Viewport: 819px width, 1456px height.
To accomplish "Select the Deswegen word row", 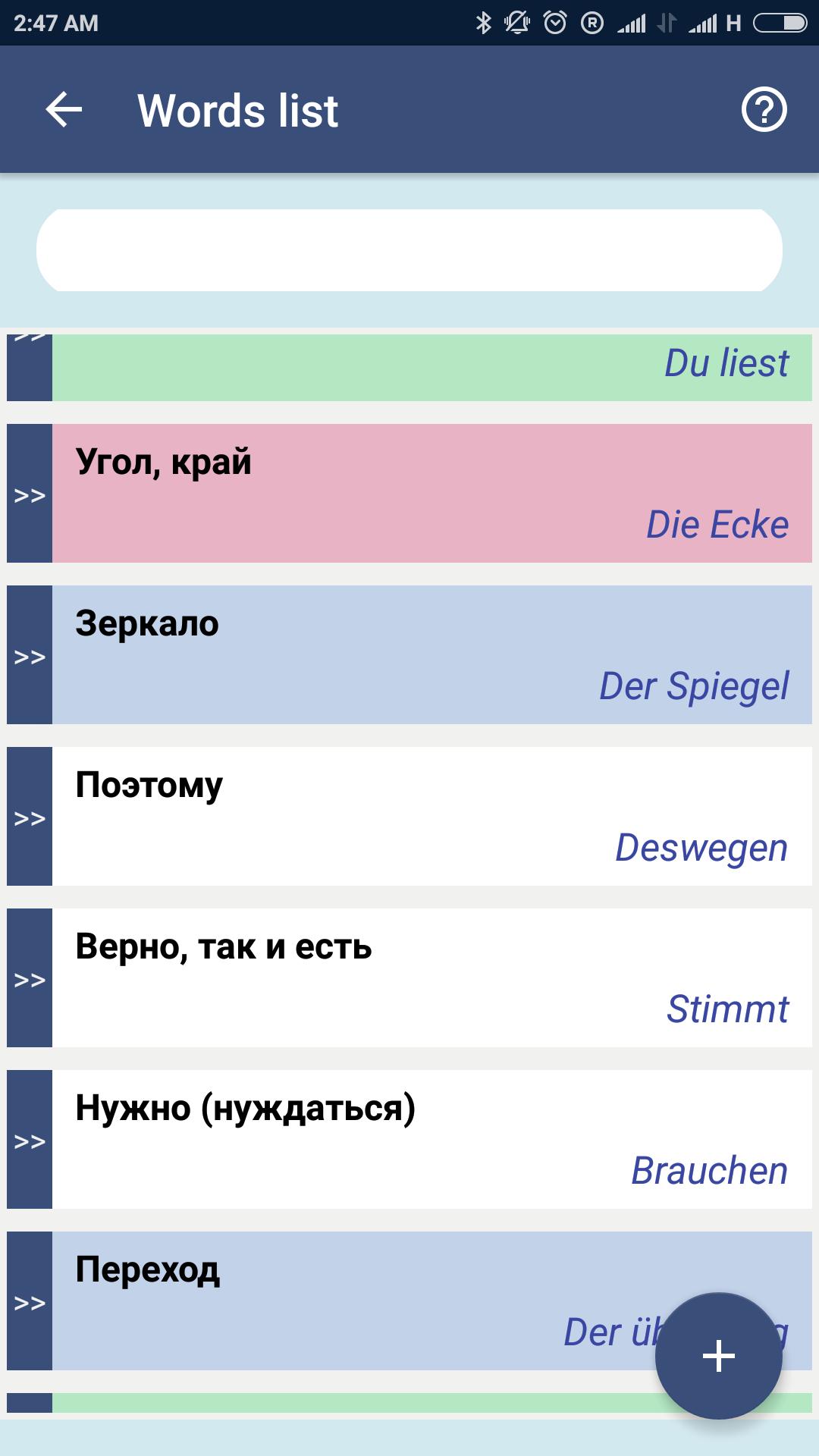I will [x=432, y=816].
